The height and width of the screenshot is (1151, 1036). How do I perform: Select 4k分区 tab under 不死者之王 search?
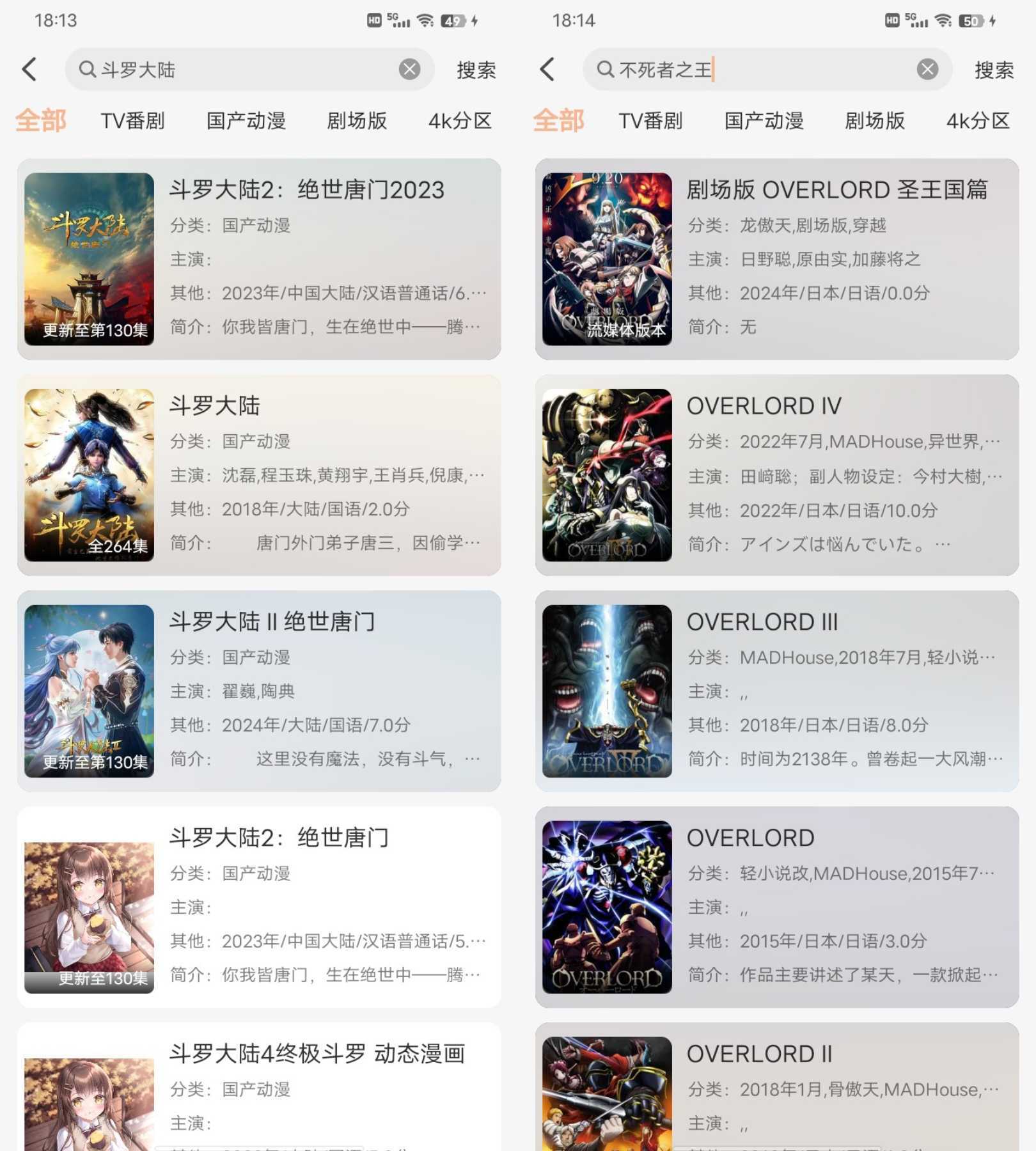point(978,121)
